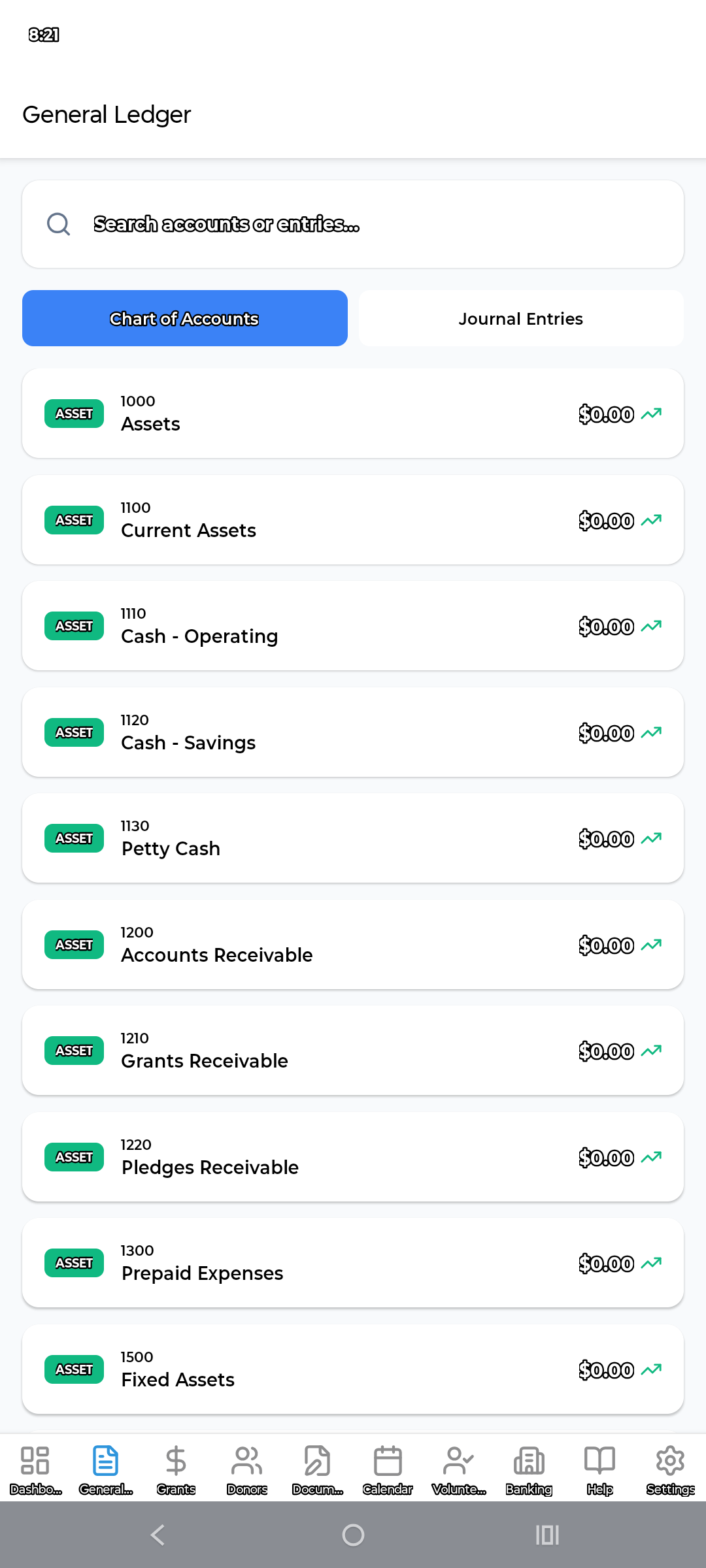View the Cash - Savings account
The image size is (706, 1568).
pos(353,732)
